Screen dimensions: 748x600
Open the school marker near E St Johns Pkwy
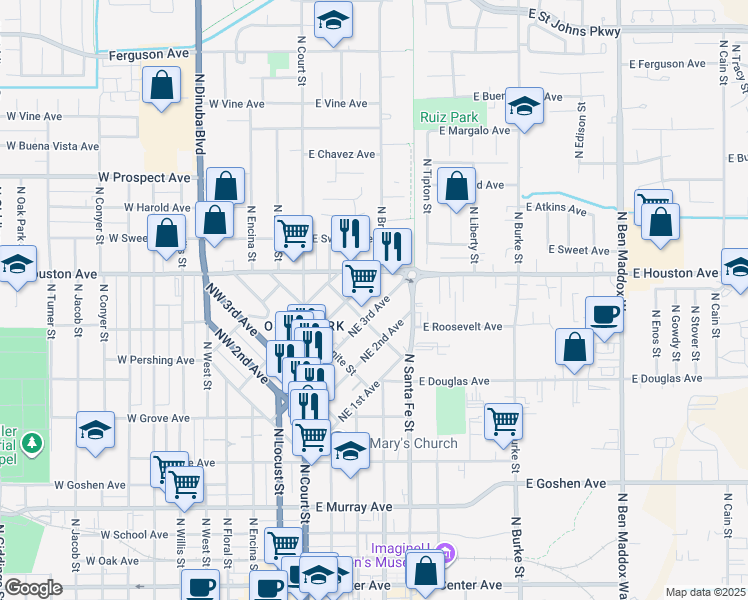pos(333,21)
